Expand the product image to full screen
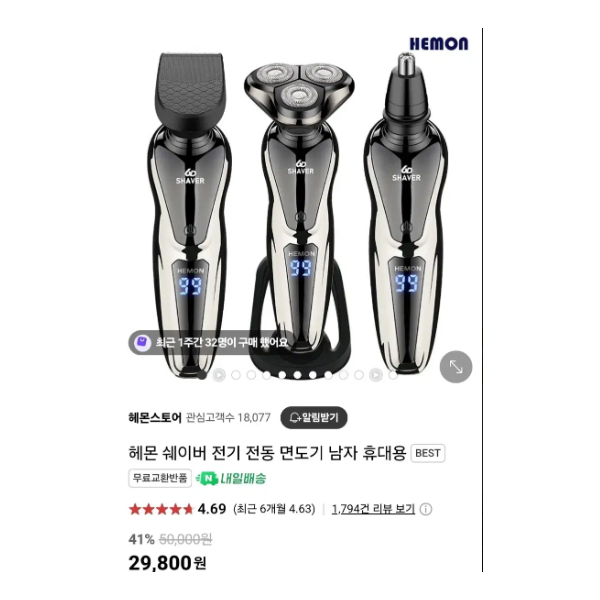The width and height of the screenshot is (600, 600). (456, 366)
